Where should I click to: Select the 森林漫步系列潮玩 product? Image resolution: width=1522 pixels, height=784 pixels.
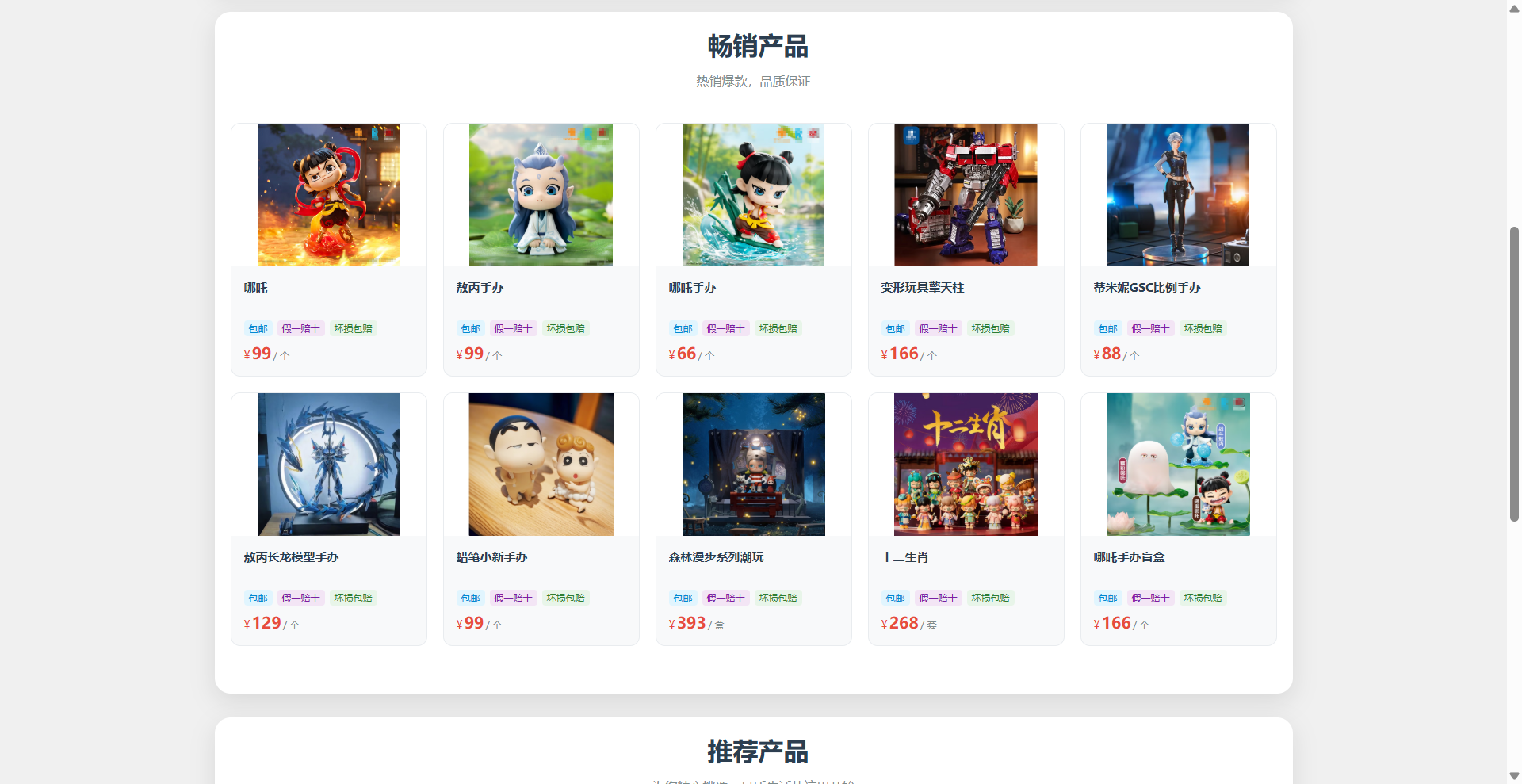(753, 518)
